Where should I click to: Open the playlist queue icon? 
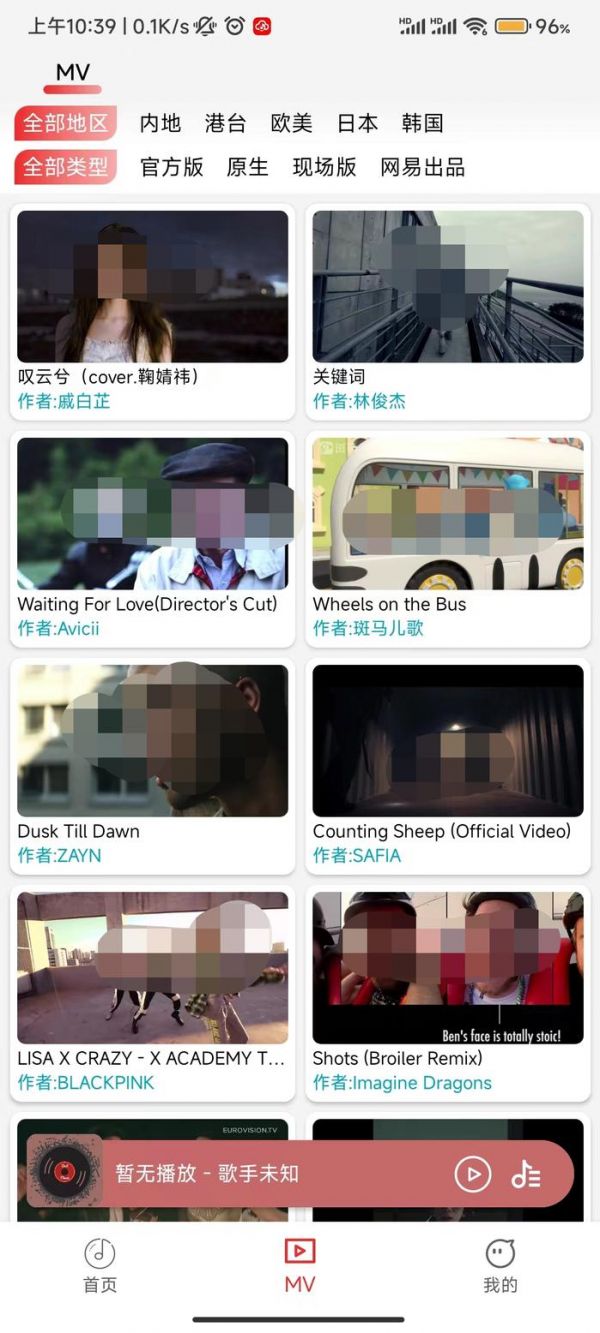526,1173
